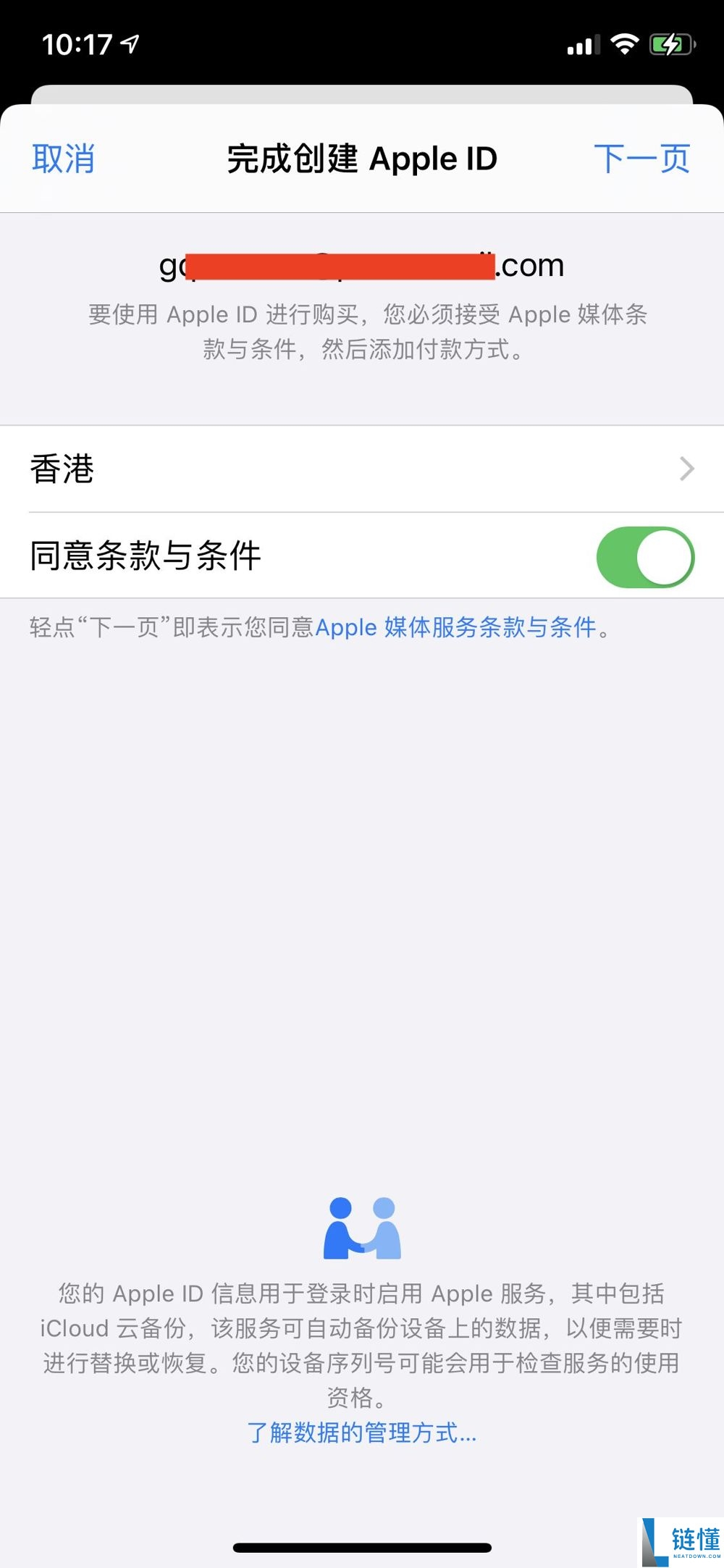Open Apple 媒体服务条款与条件 link
The image size is (724, 1568).
click(456, 627)
